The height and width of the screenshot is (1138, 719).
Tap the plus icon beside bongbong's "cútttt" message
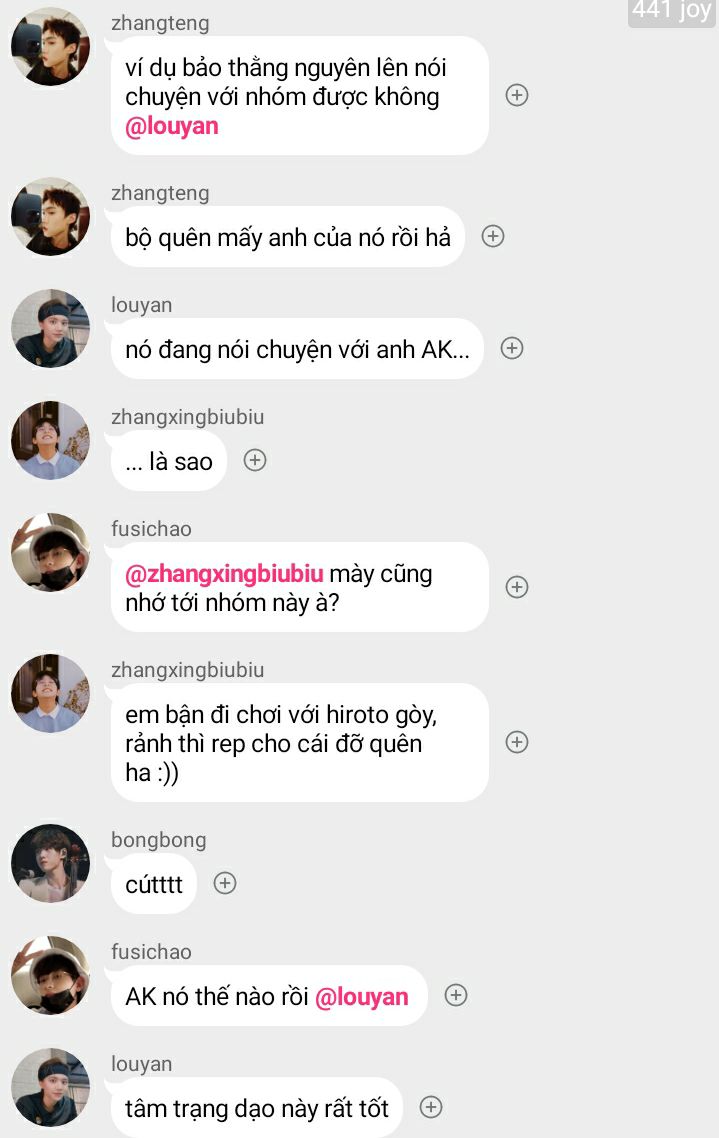click(225, 883)
